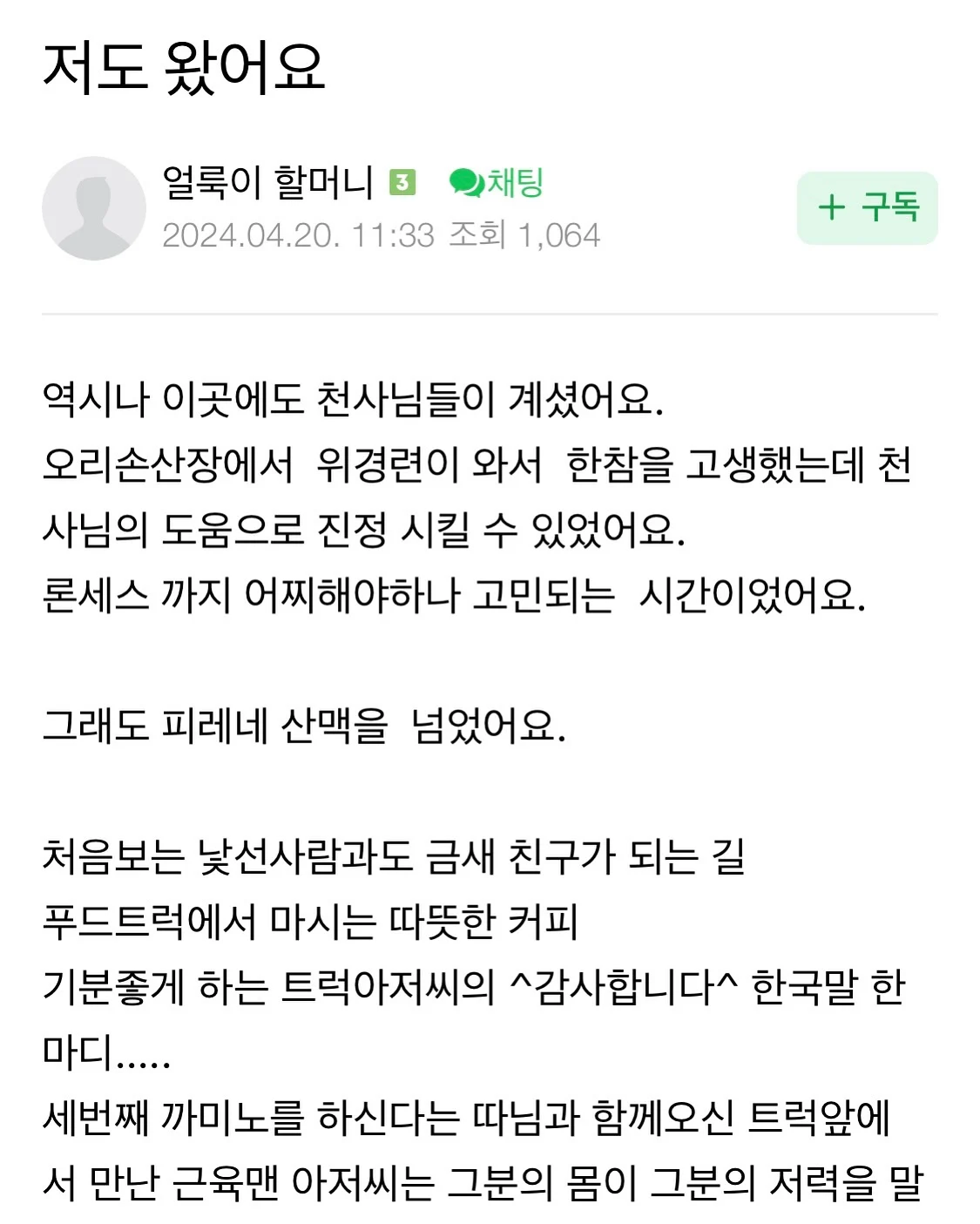
Task: Open author name 얼룩이 할머니
Action: [x=267, y=182]
